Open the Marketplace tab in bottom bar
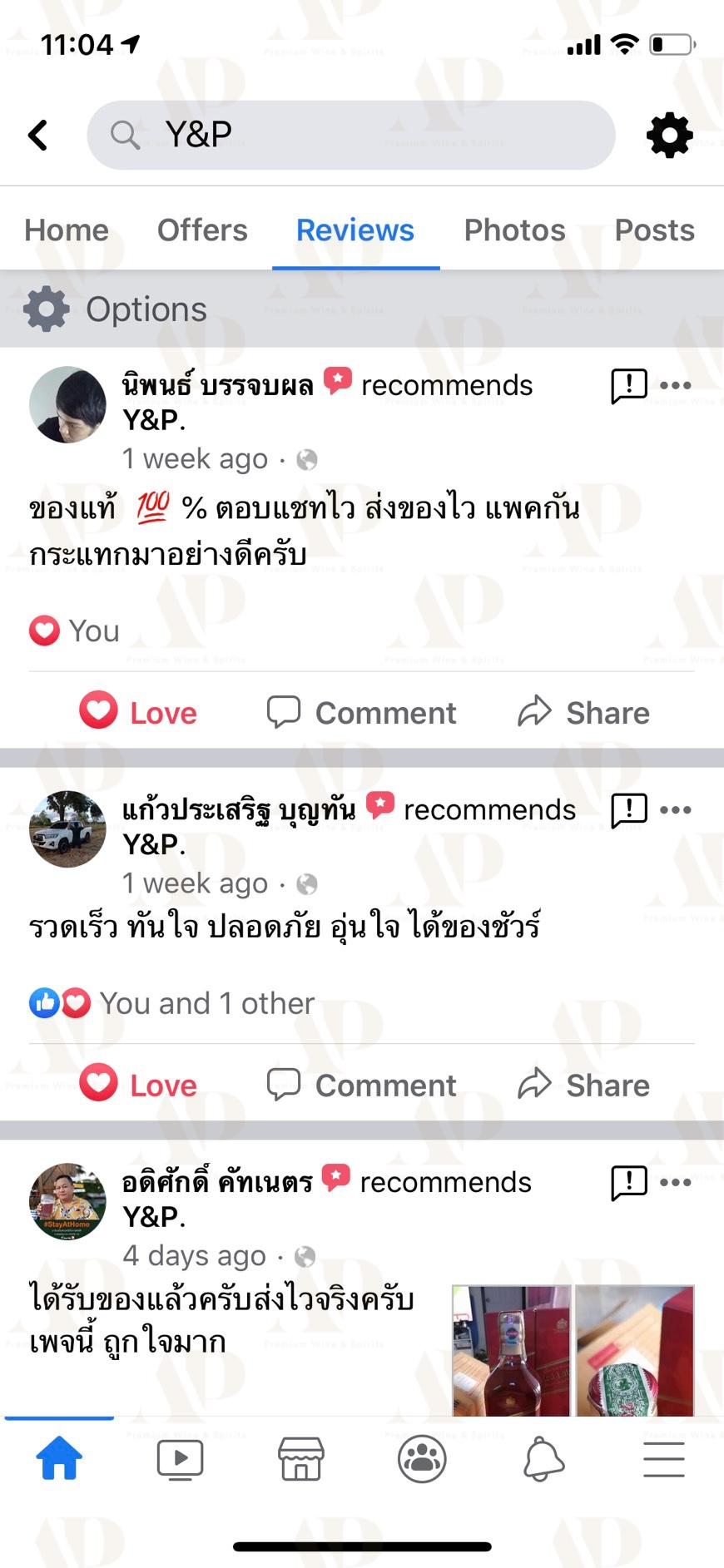 pyautogui.click(x=301, y=1459)
